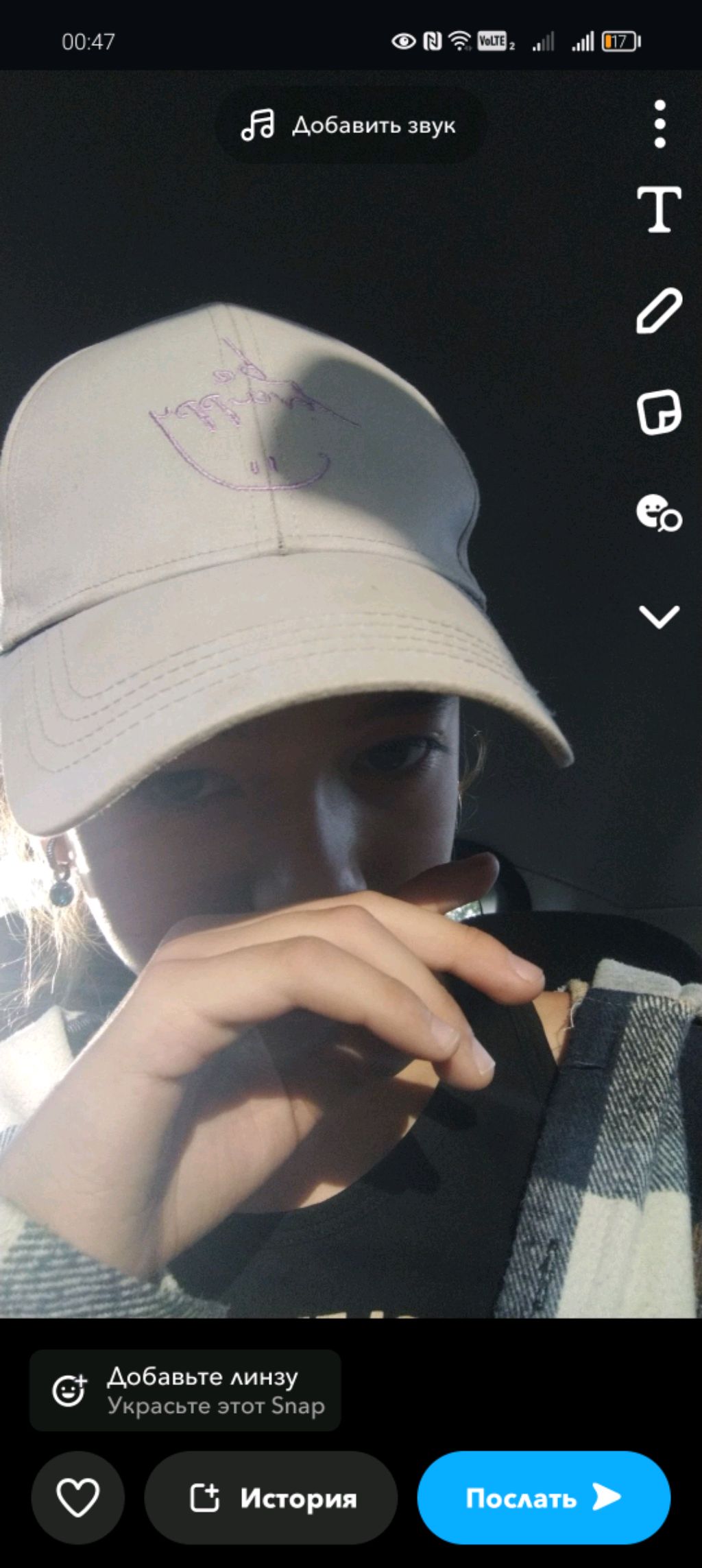Open the sticker picker
The width and height of the screenshot is (702, 1568).
tap(659, 412)
